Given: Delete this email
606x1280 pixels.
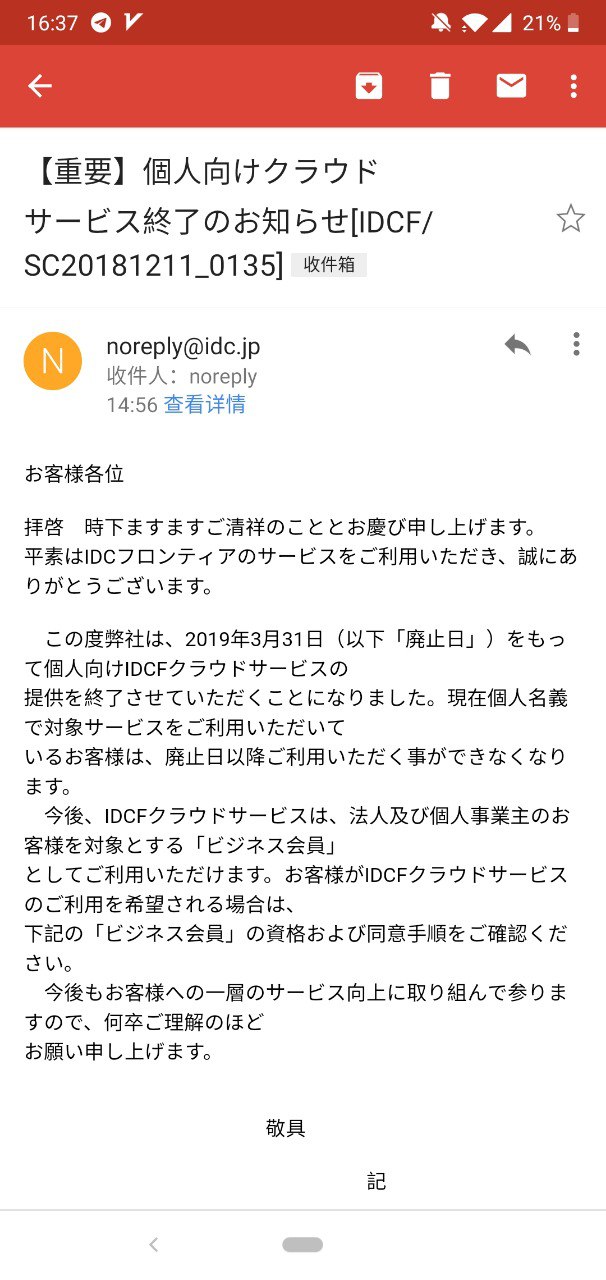Looking at the screenshot, I should [440, 87].
